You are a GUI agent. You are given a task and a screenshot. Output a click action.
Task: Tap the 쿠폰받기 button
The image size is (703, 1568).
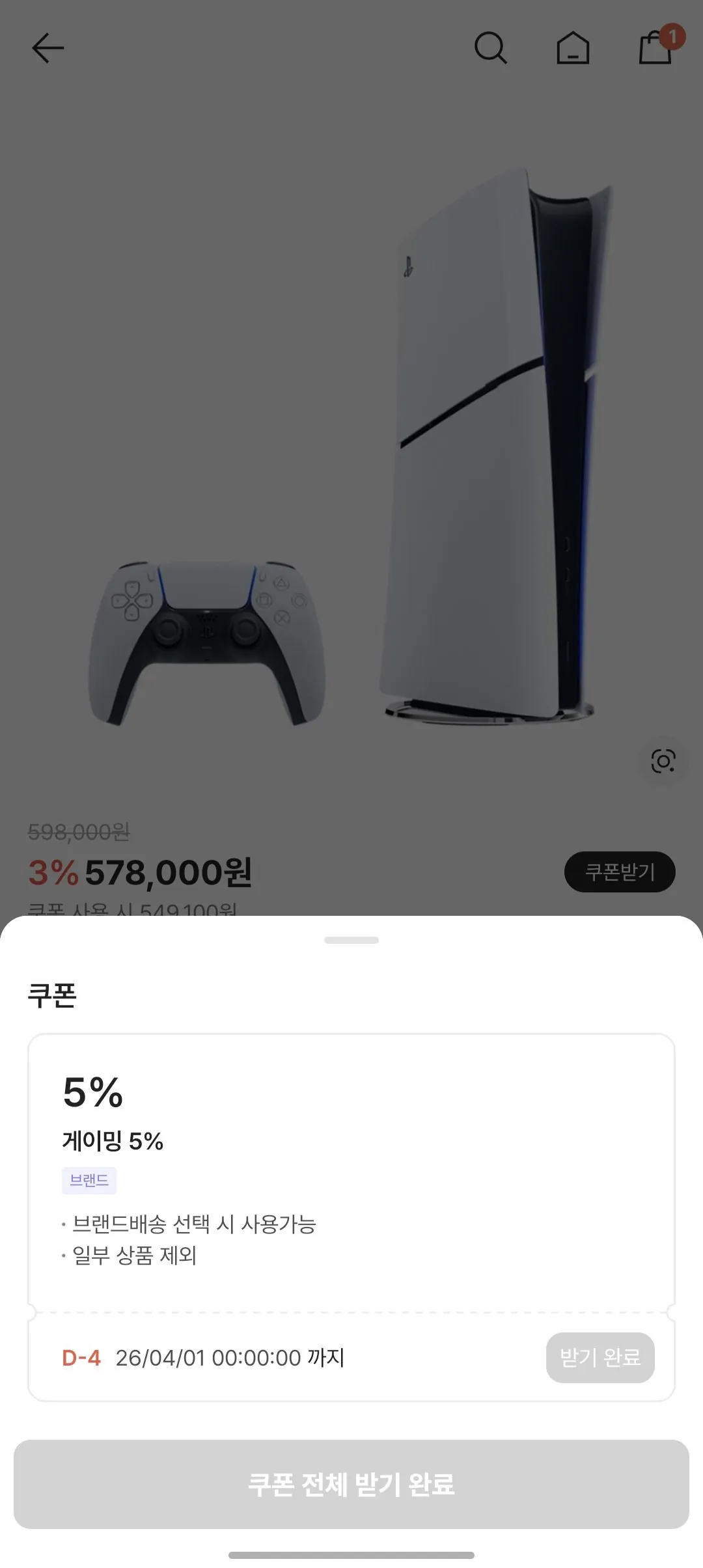pos(619,872)
